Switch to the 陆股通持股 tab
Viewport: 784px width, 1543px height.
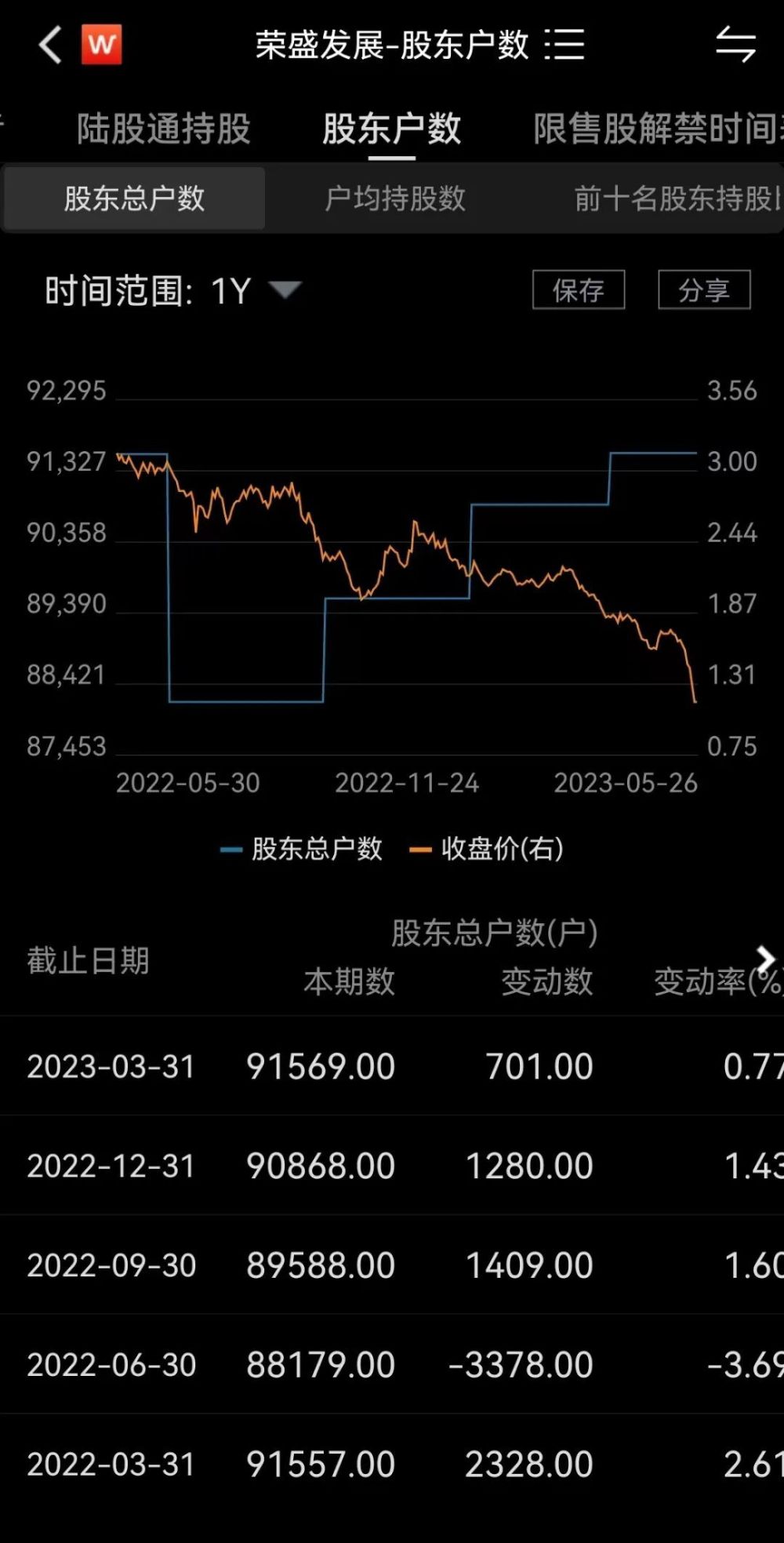[163, 128]
